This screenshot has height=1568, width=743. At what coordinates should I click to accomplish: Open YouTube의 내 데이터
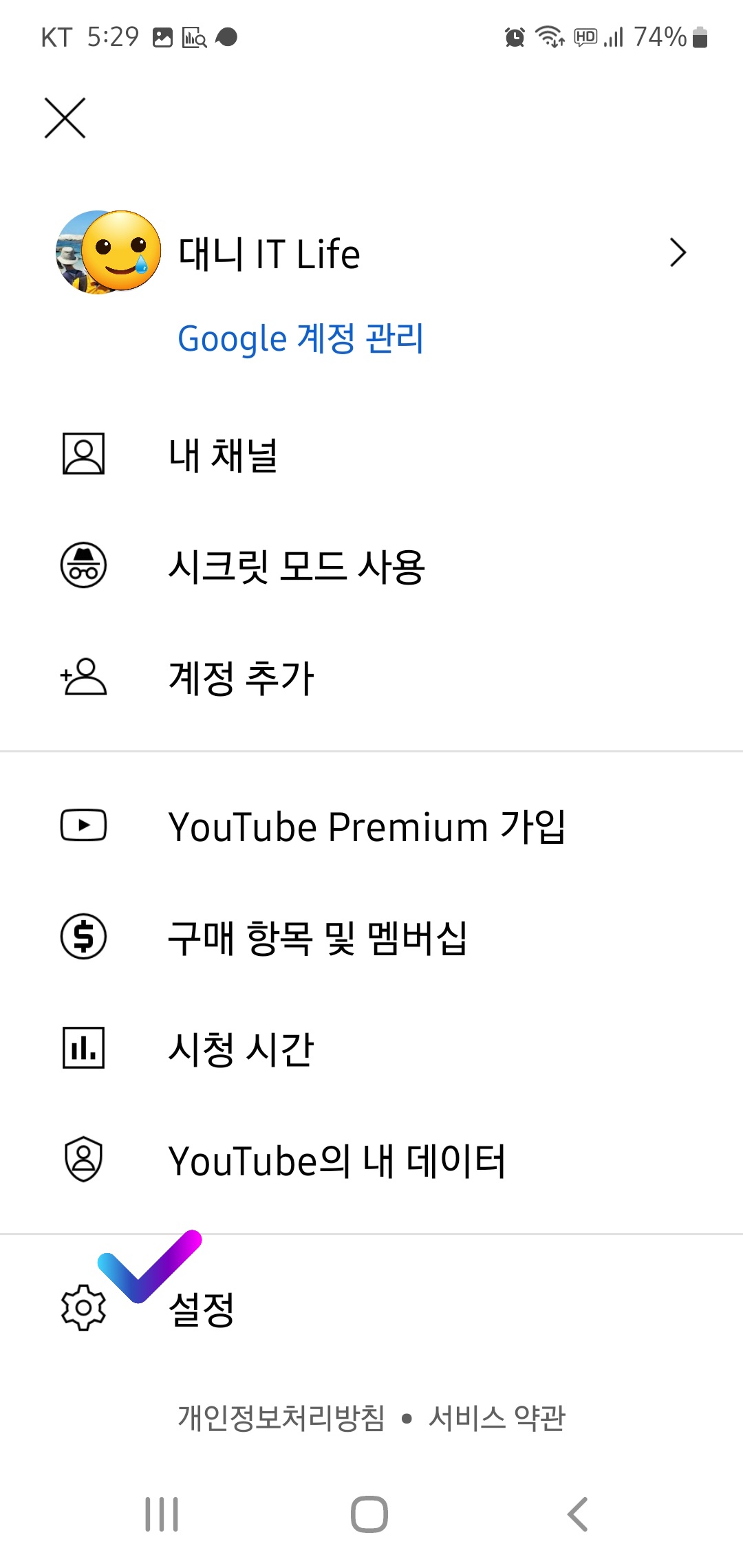click(x=371, y=1160)
